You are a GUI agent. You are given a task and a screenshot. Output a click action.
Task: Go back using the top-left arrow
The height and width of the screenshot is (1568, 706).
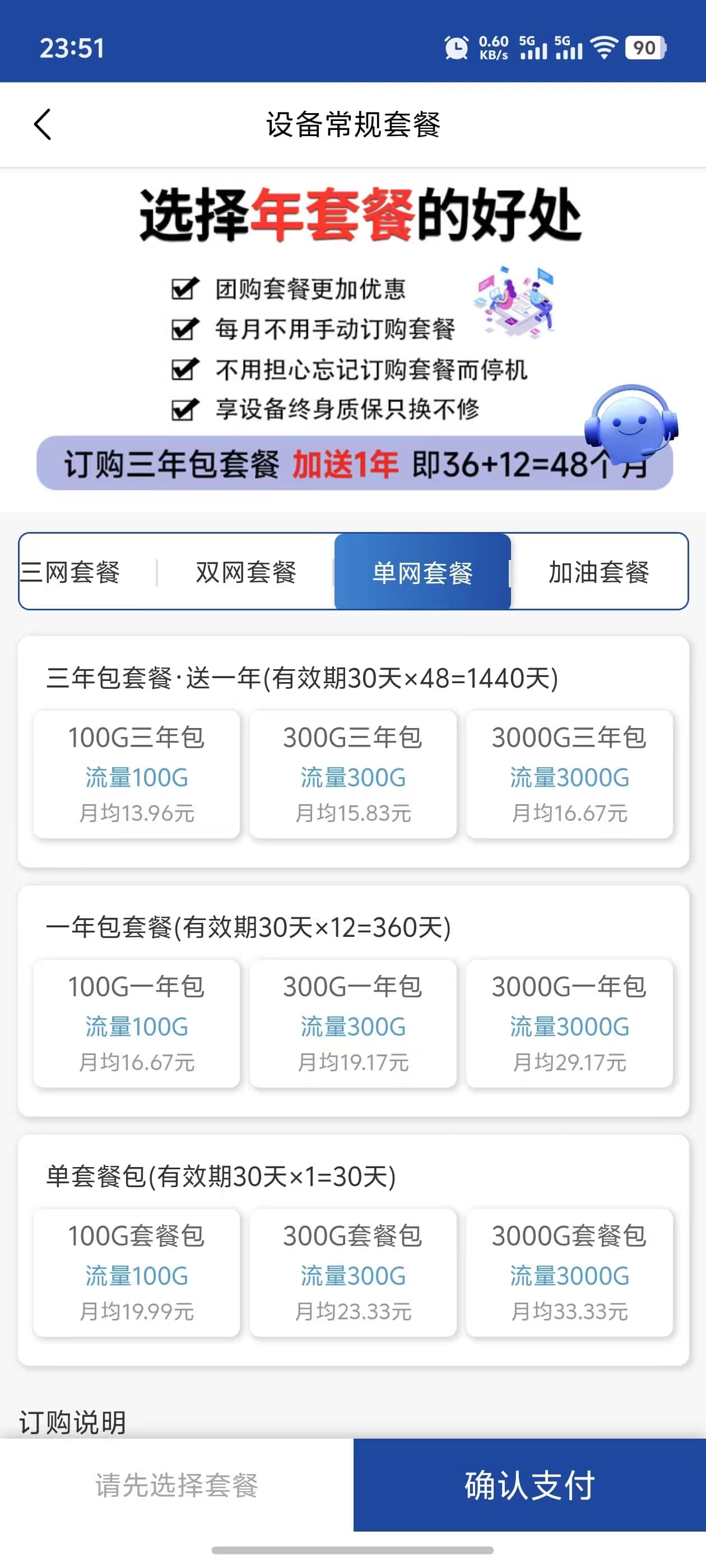[x=43, y=125]
